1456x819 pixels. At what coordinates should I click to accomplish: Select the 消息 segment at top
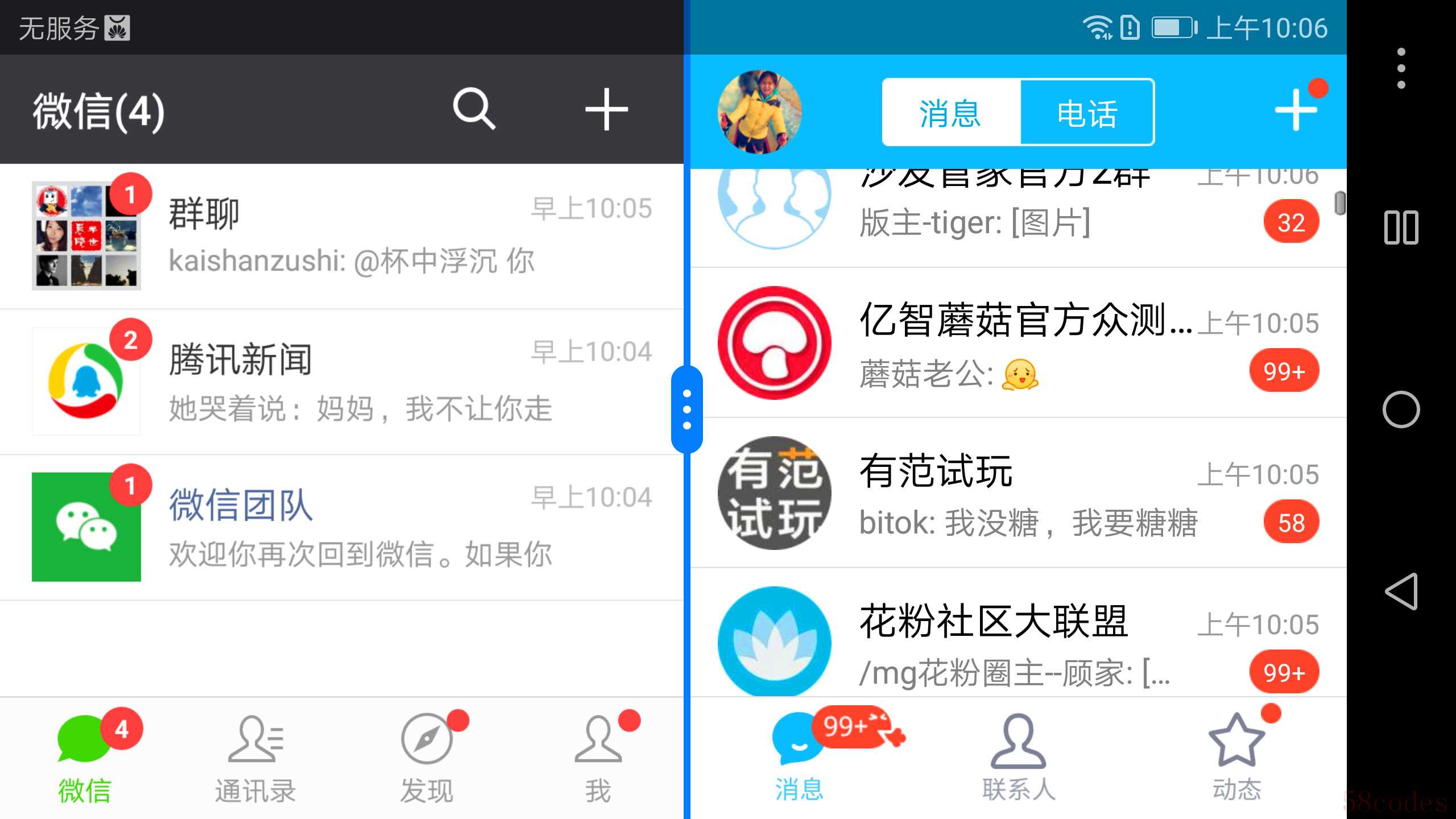click(951, 113)
